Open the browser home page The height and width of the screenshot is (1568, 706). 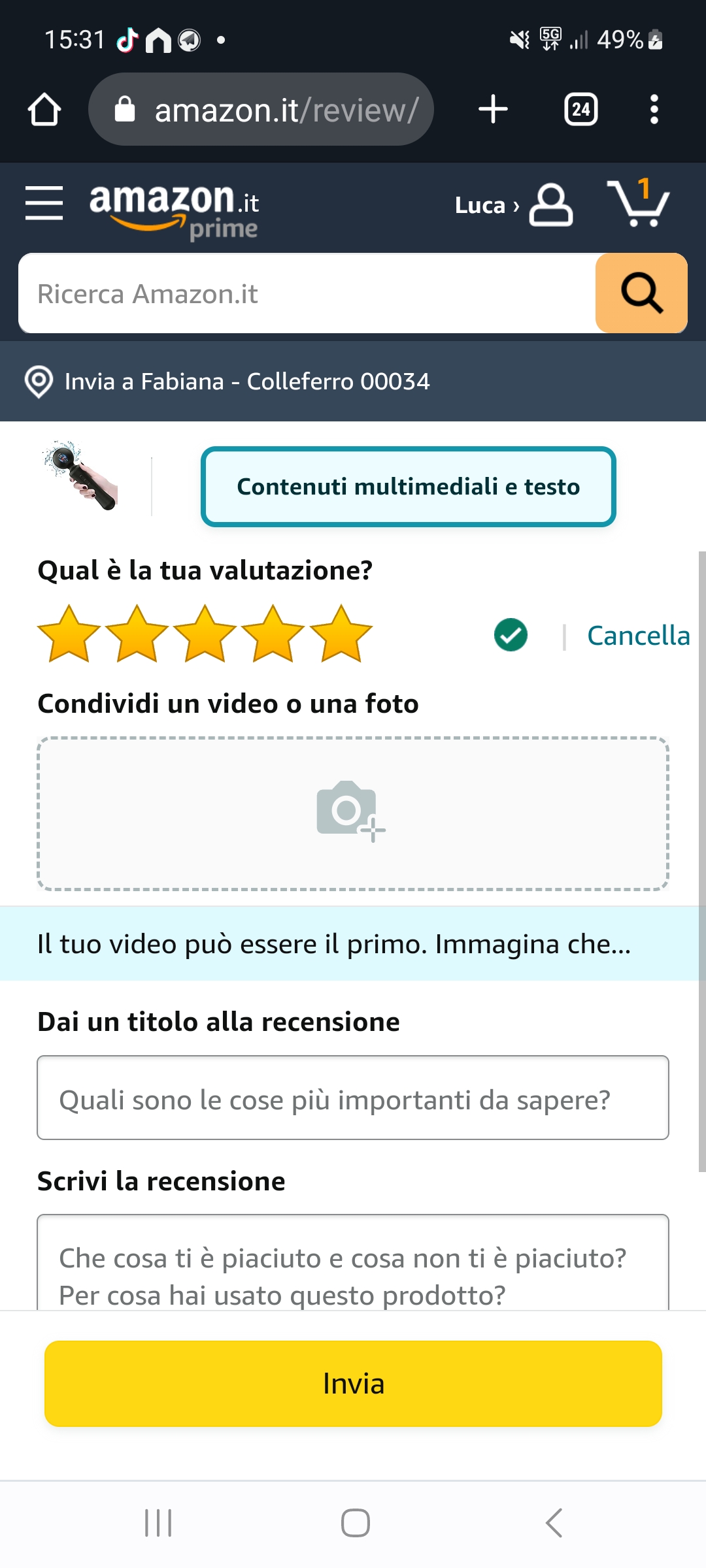click(44, 109)
